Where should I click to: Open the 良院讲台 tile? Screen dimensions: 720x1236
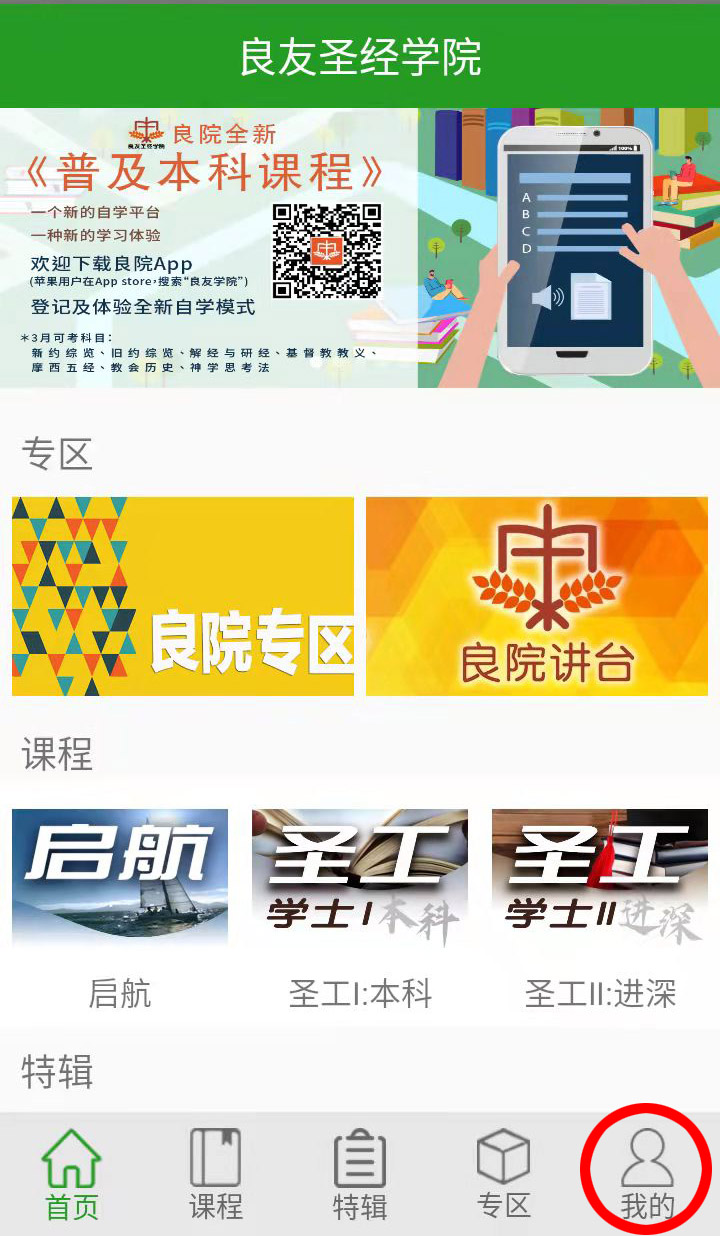[537, 596]
